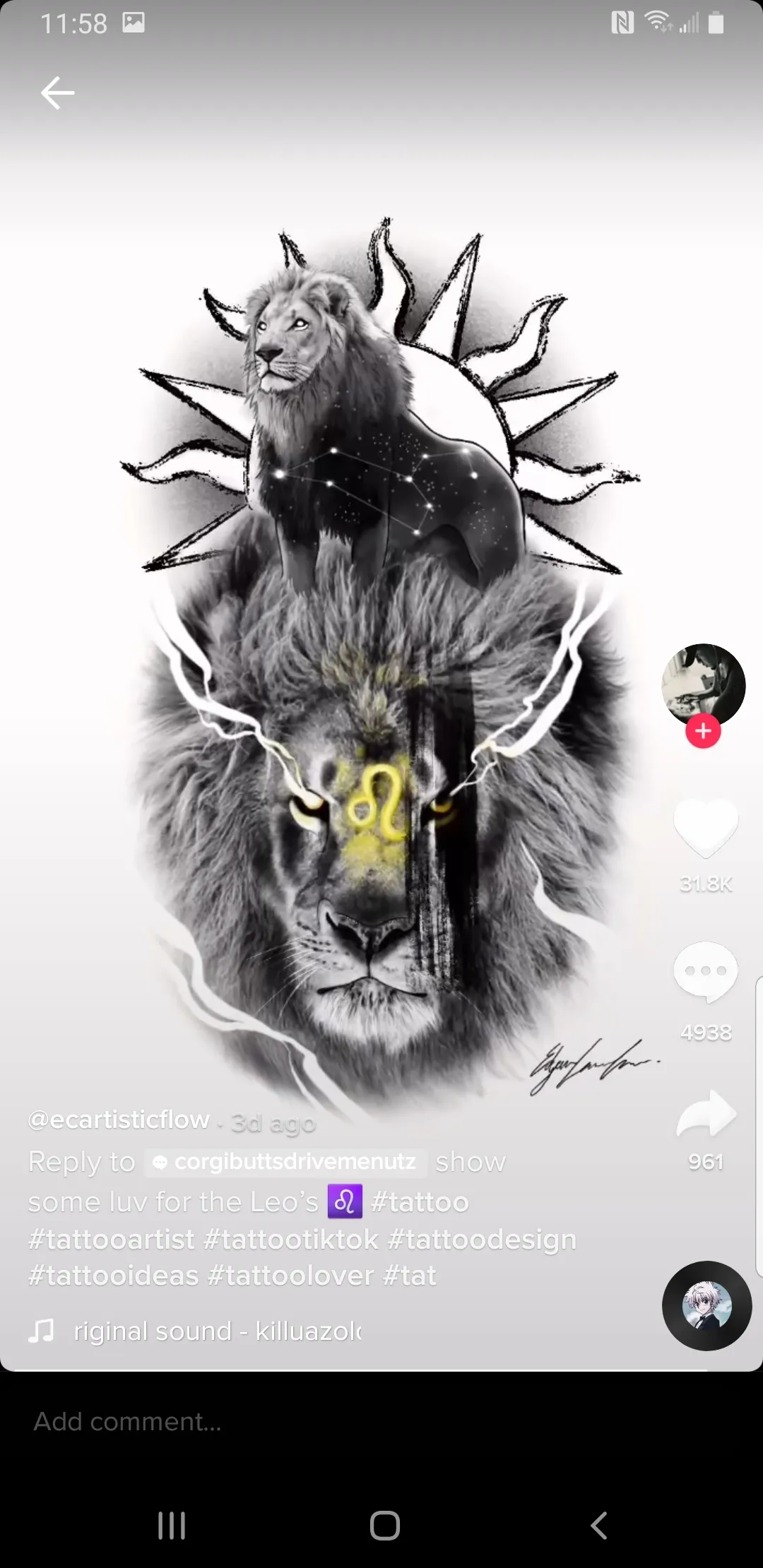Open original sound by killuazol
Image resolution: width=763 pixels, height=1568 pixels.
click(218, 1331)
